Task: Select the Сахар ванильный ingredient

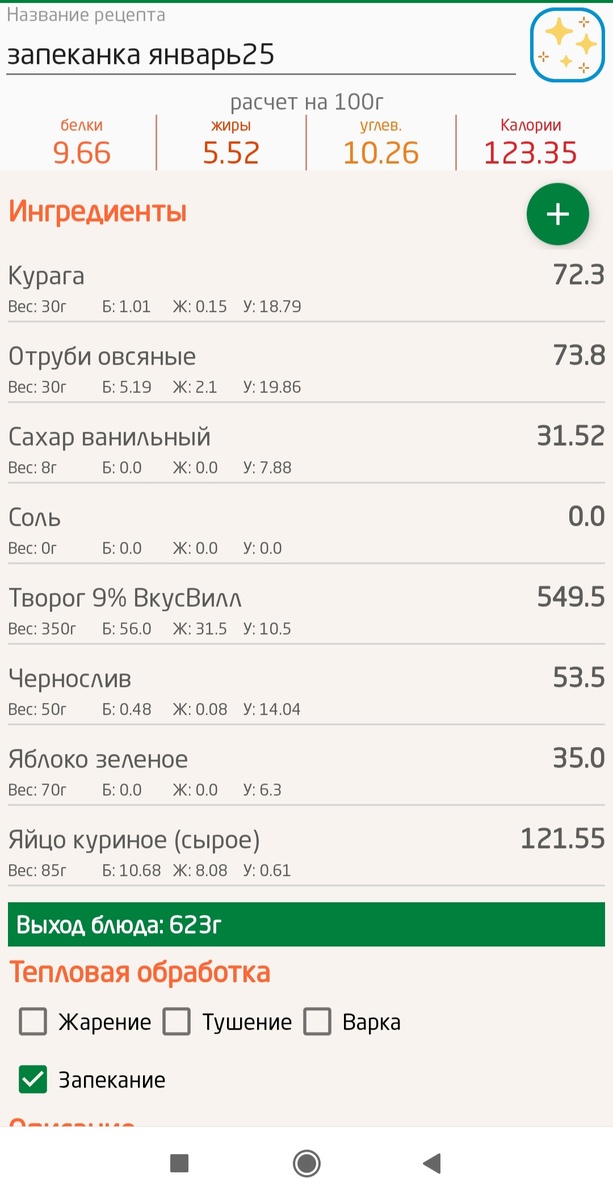Action: [306, 451]
